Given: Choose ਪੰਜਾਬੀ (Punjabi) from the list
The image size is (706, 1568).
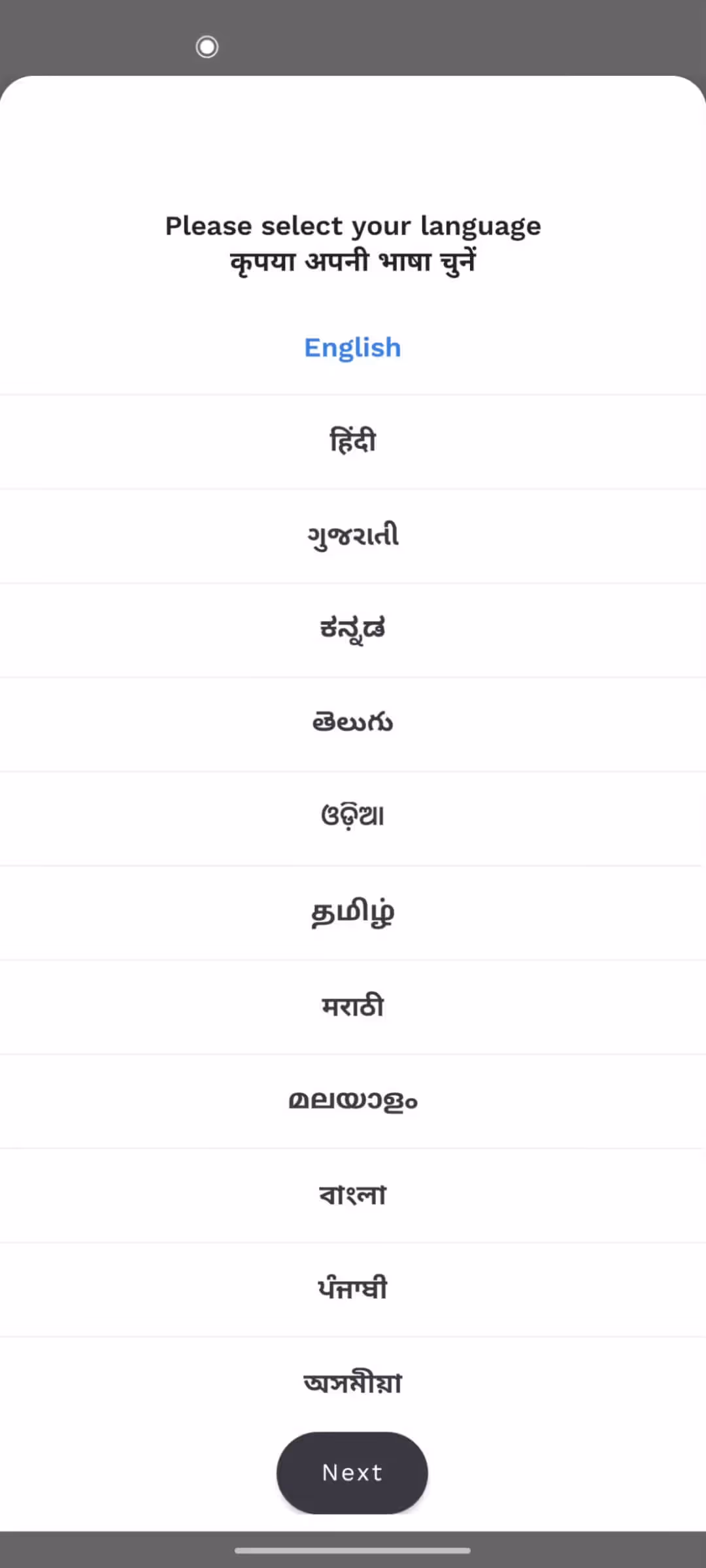Looking at the screenshot, I should [352, 1288].
